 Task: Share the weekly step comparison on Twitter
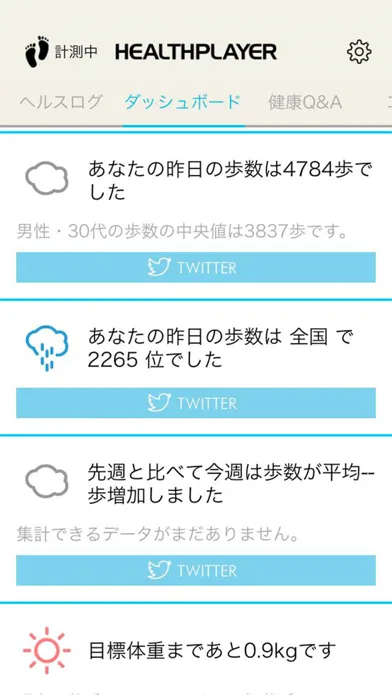point(196,570)
